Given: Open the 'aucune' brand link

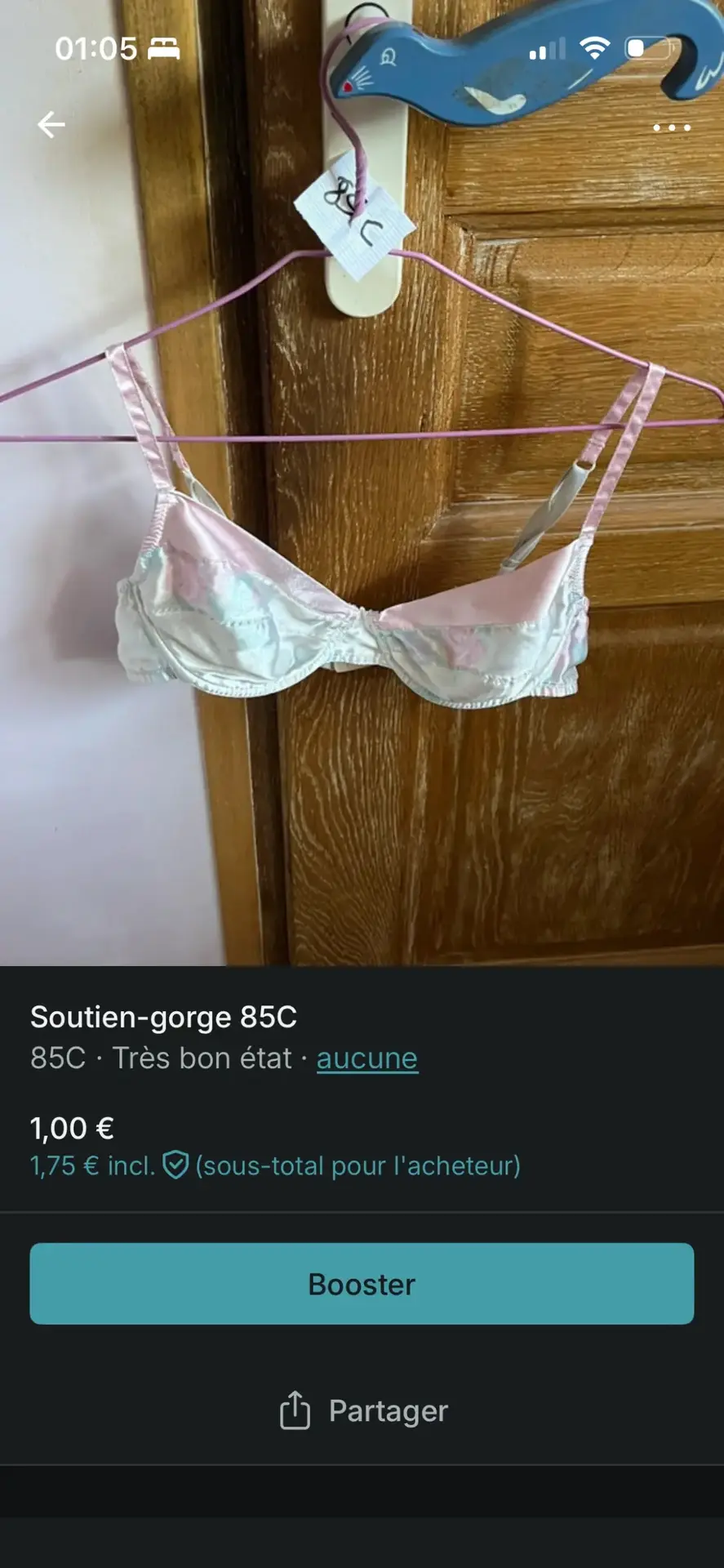Looking at the screenshot, I should (x=366, y=1058).
